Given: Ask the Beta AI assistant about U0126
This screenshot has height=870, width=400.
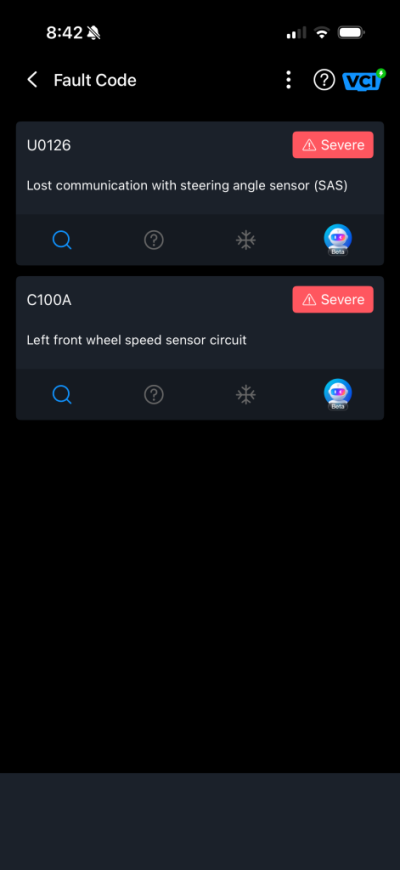Looking at the screenshot, I should [x=338, y=240].
